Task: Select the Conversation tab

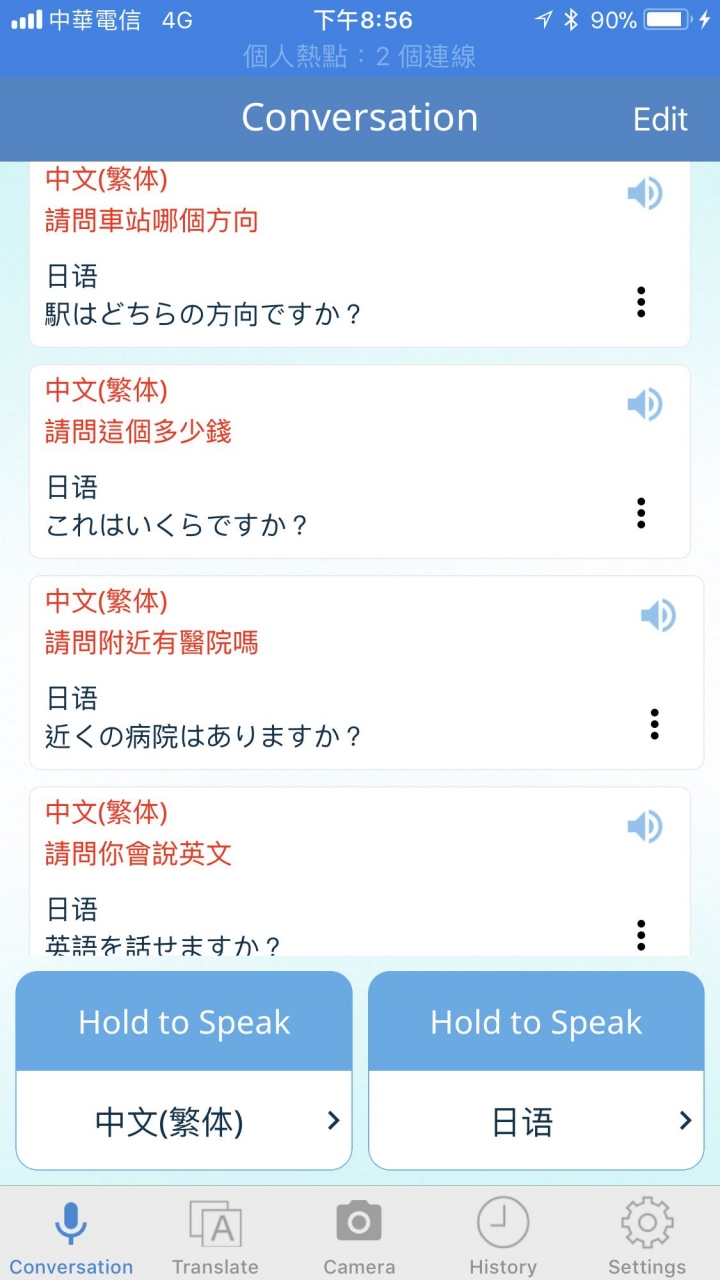Action: pyautogui.click(x=71, y=1236)
